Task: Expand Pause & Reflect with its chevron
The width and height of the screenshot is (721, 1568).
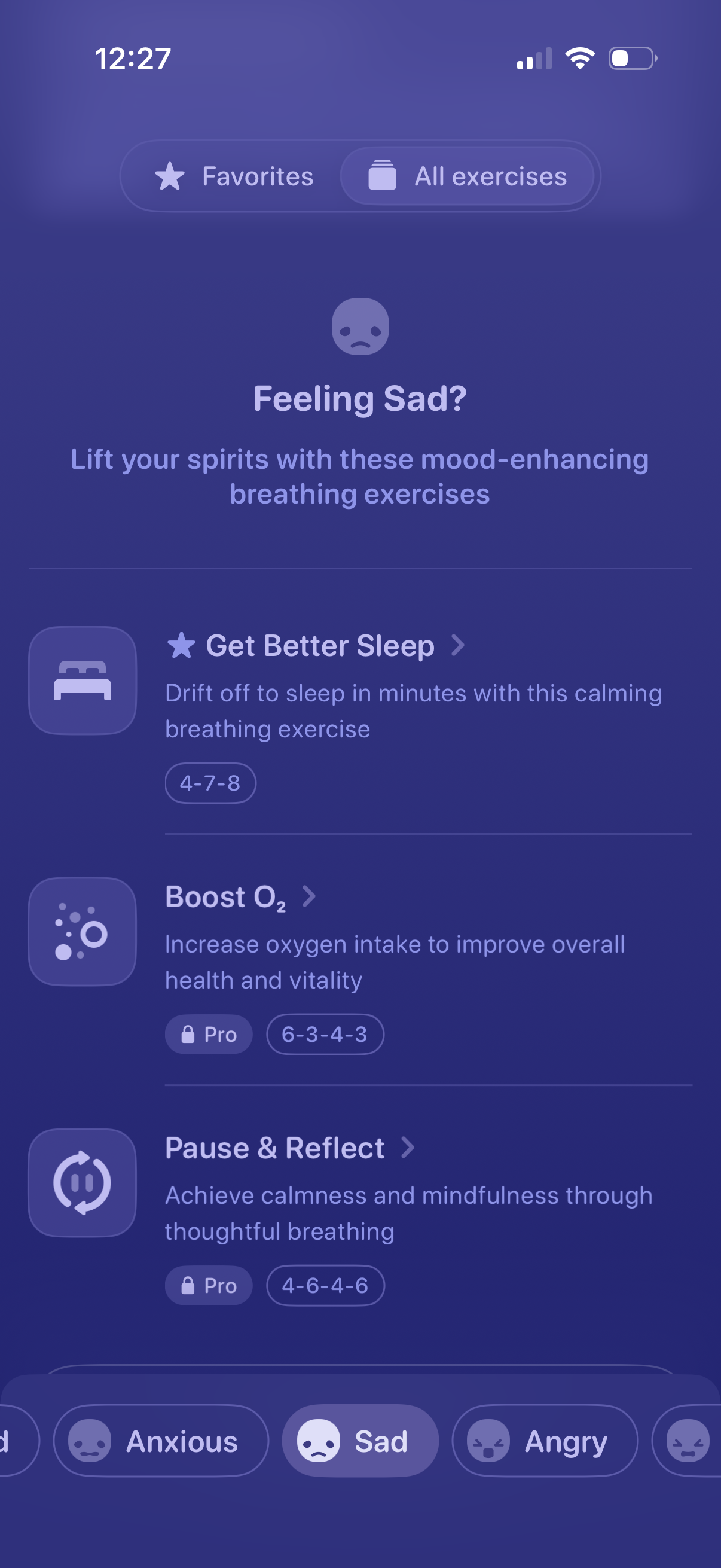Action: coord(407,1147)
